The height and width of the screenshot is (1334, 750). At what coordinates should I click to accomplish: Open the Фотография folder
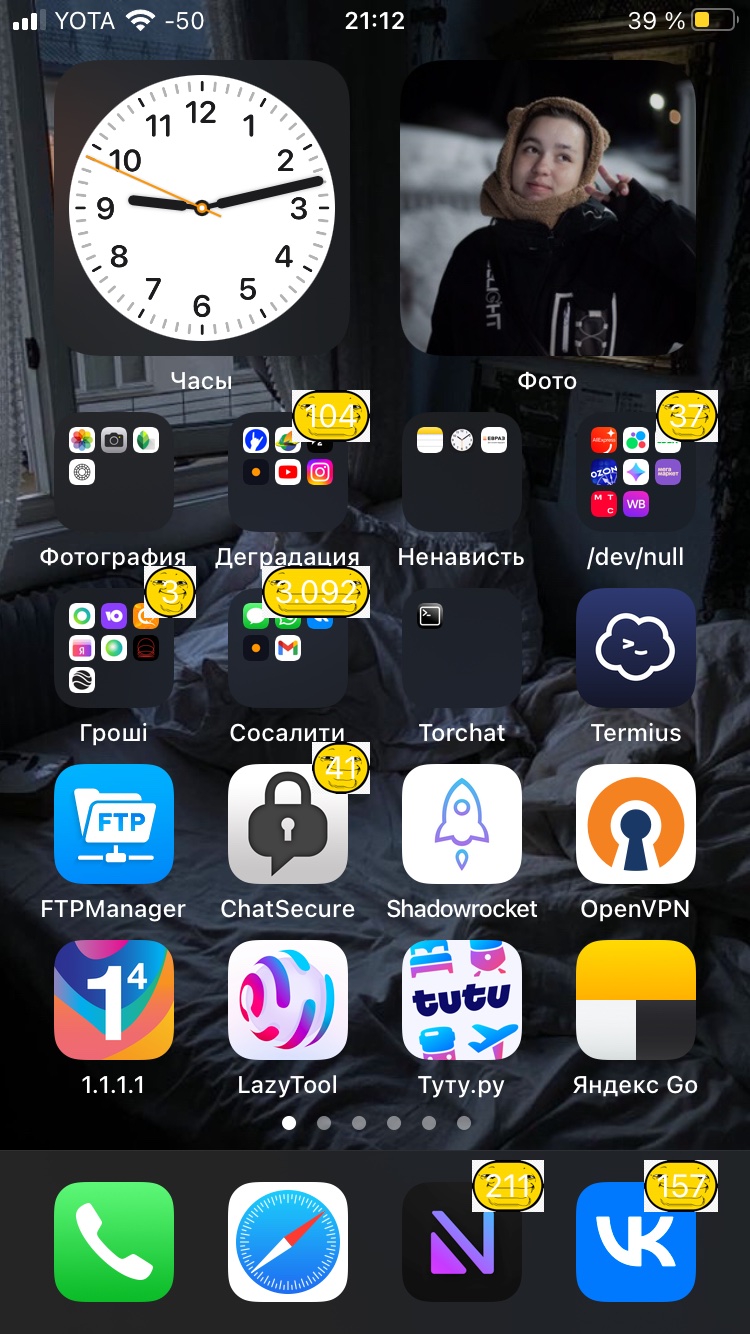(x=114, y=472)
